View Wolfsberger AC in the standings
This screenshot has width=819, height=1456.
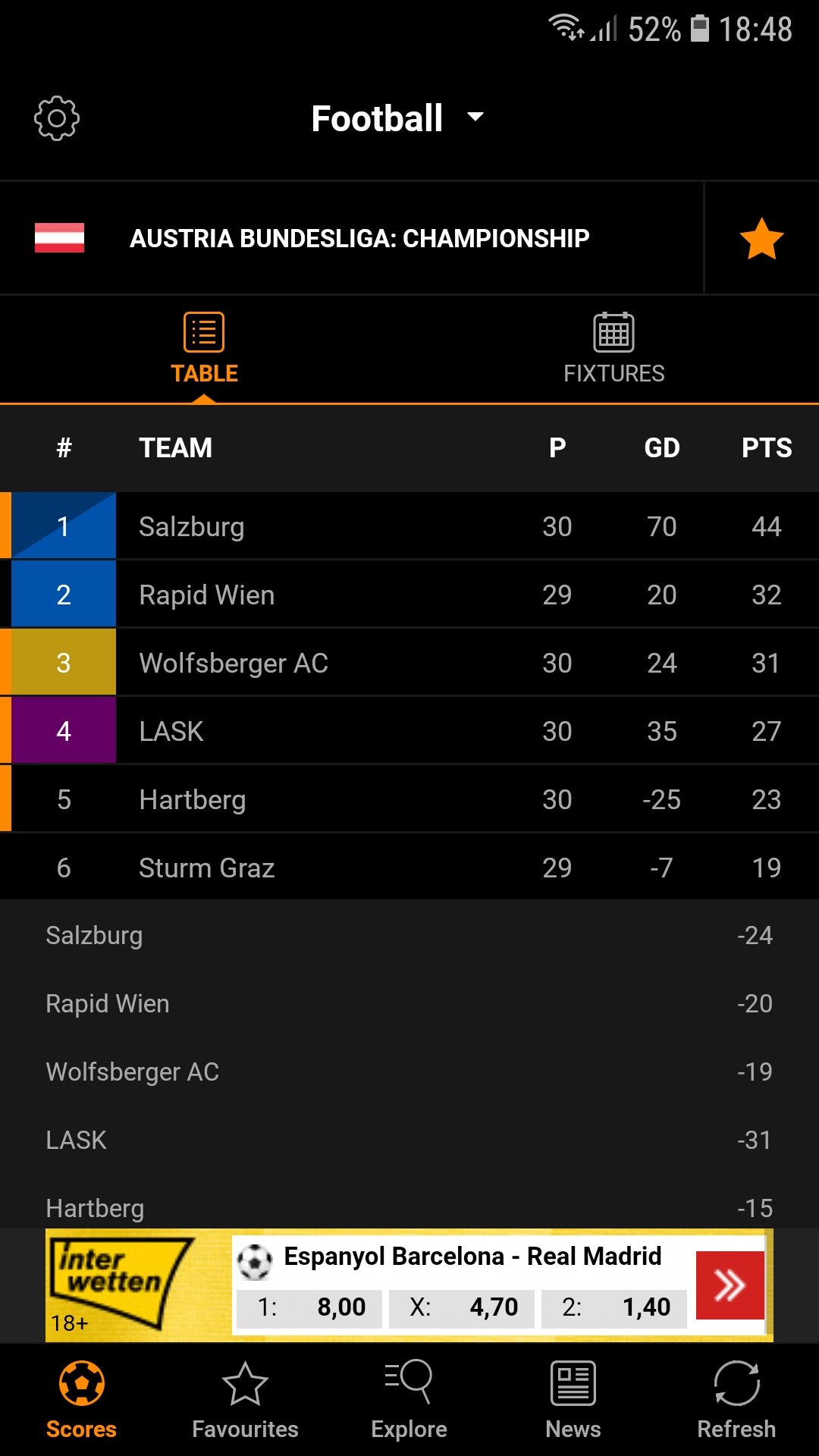[409, 663]
